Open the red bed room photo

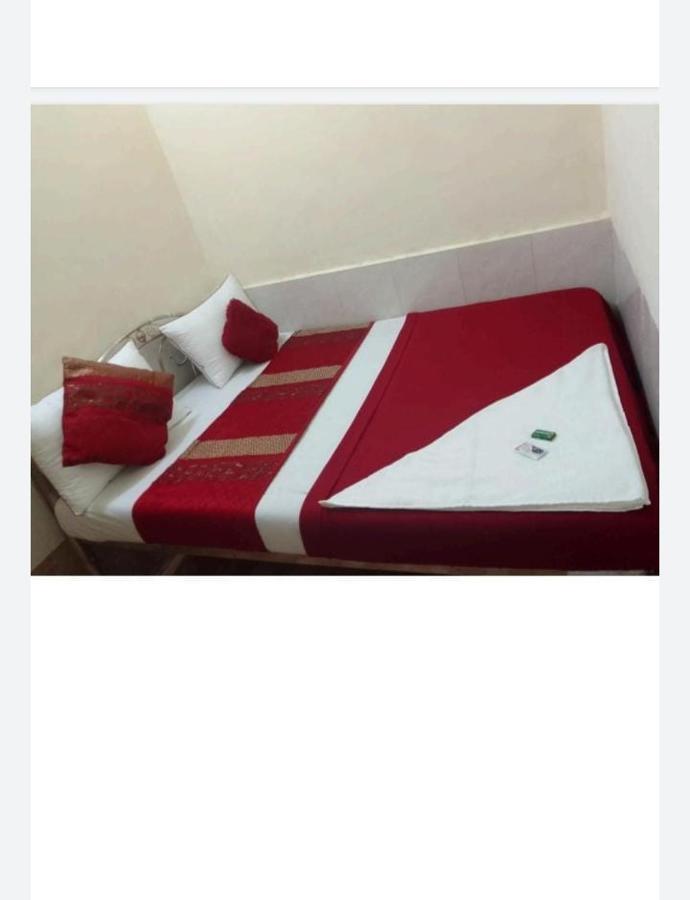point(344,340)
